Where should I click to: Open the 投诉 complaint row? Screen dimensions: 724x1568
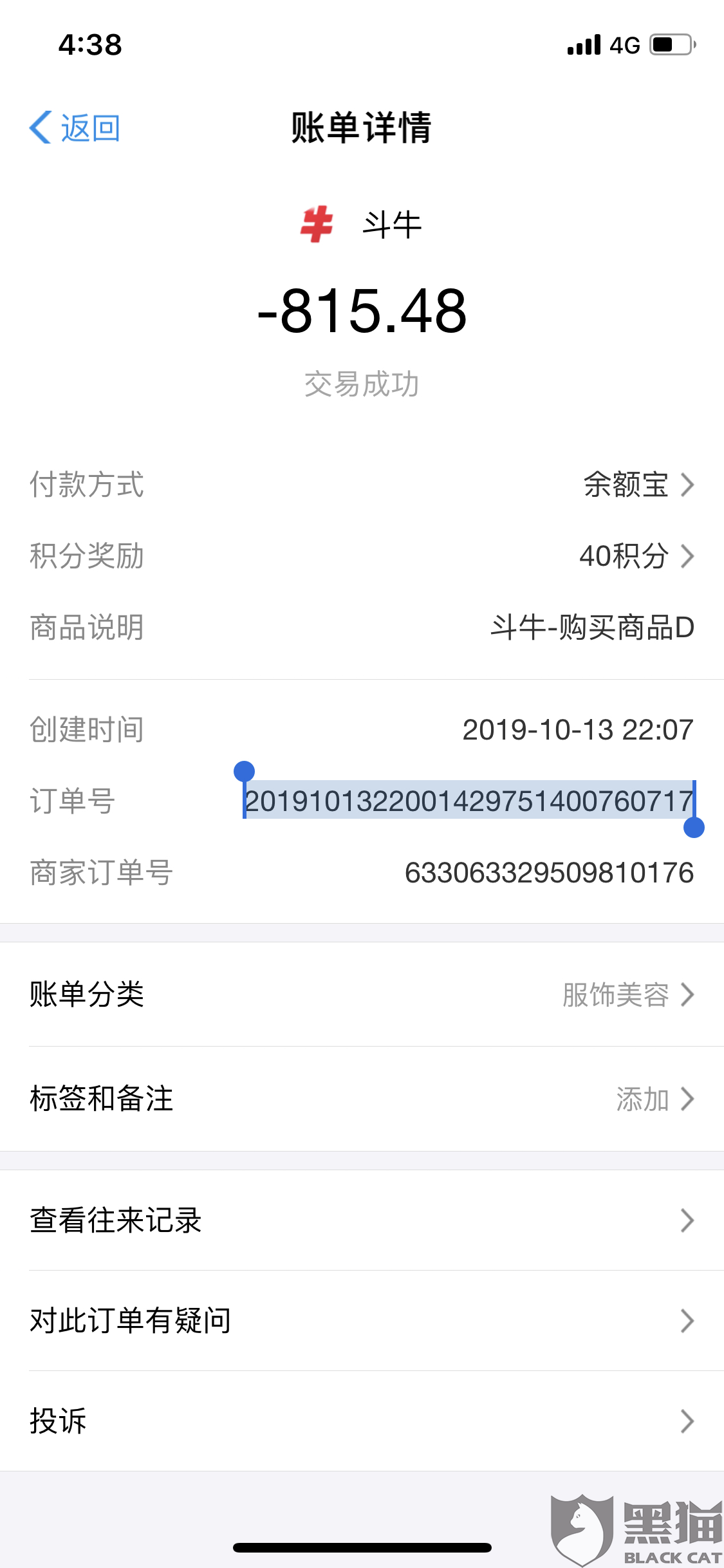362,1421
